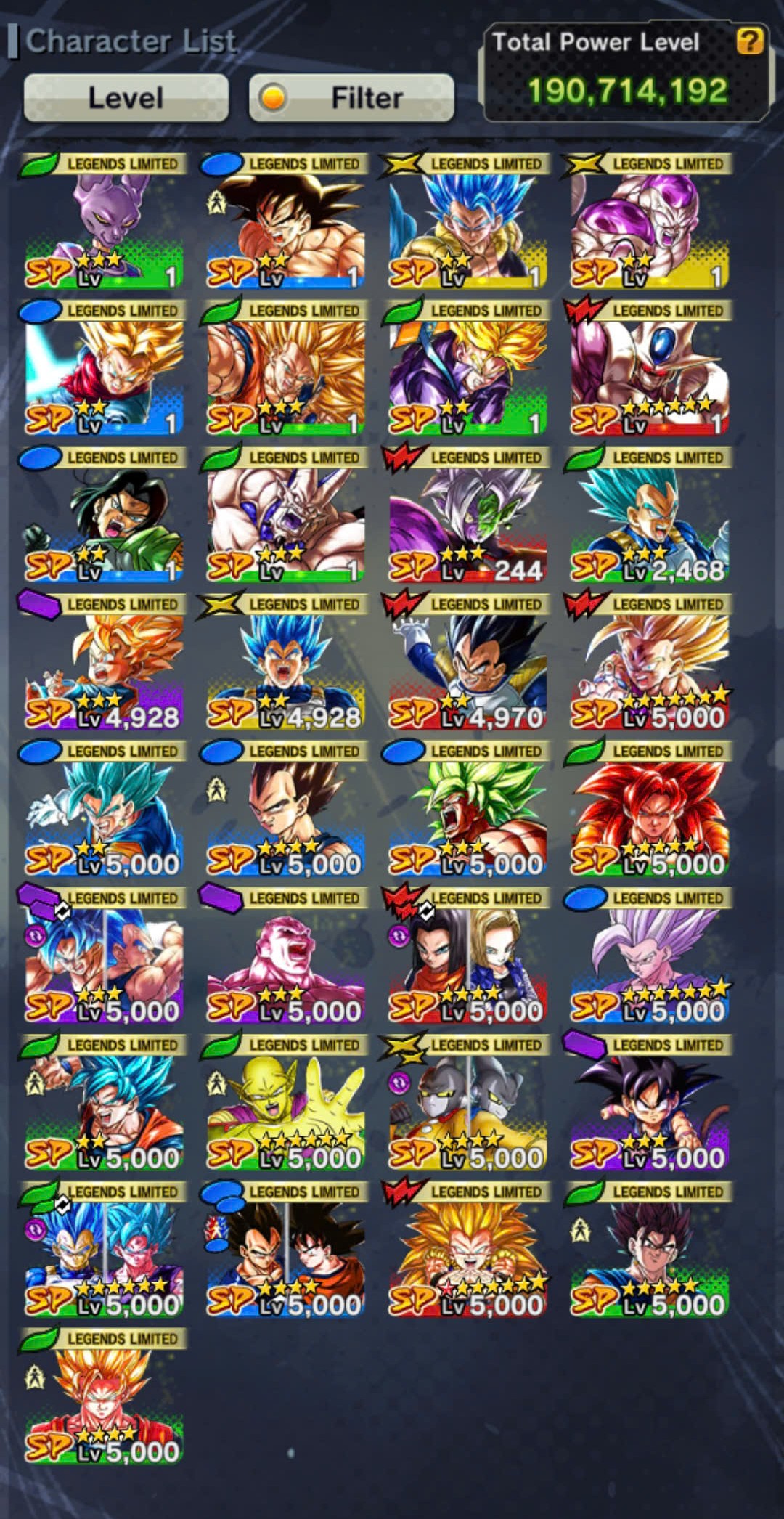784x1519 pixels.
Task: Tap the Total Power Level help icon
Action: [x=750, y=41]
